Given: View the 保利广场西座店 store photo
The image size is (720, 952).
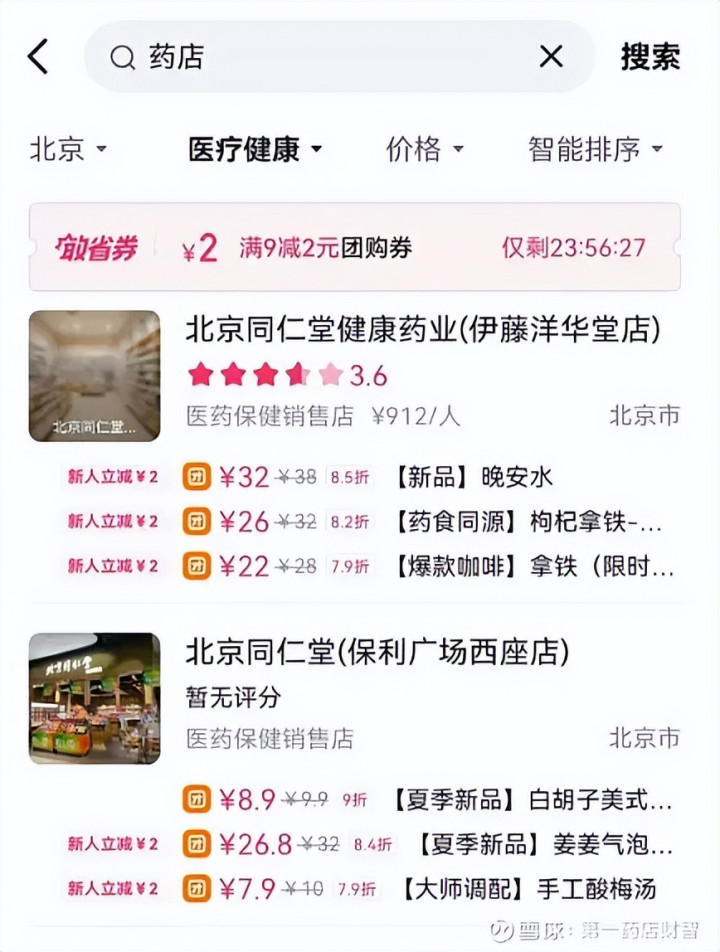Looking at the screenshot, I should 94,698.
